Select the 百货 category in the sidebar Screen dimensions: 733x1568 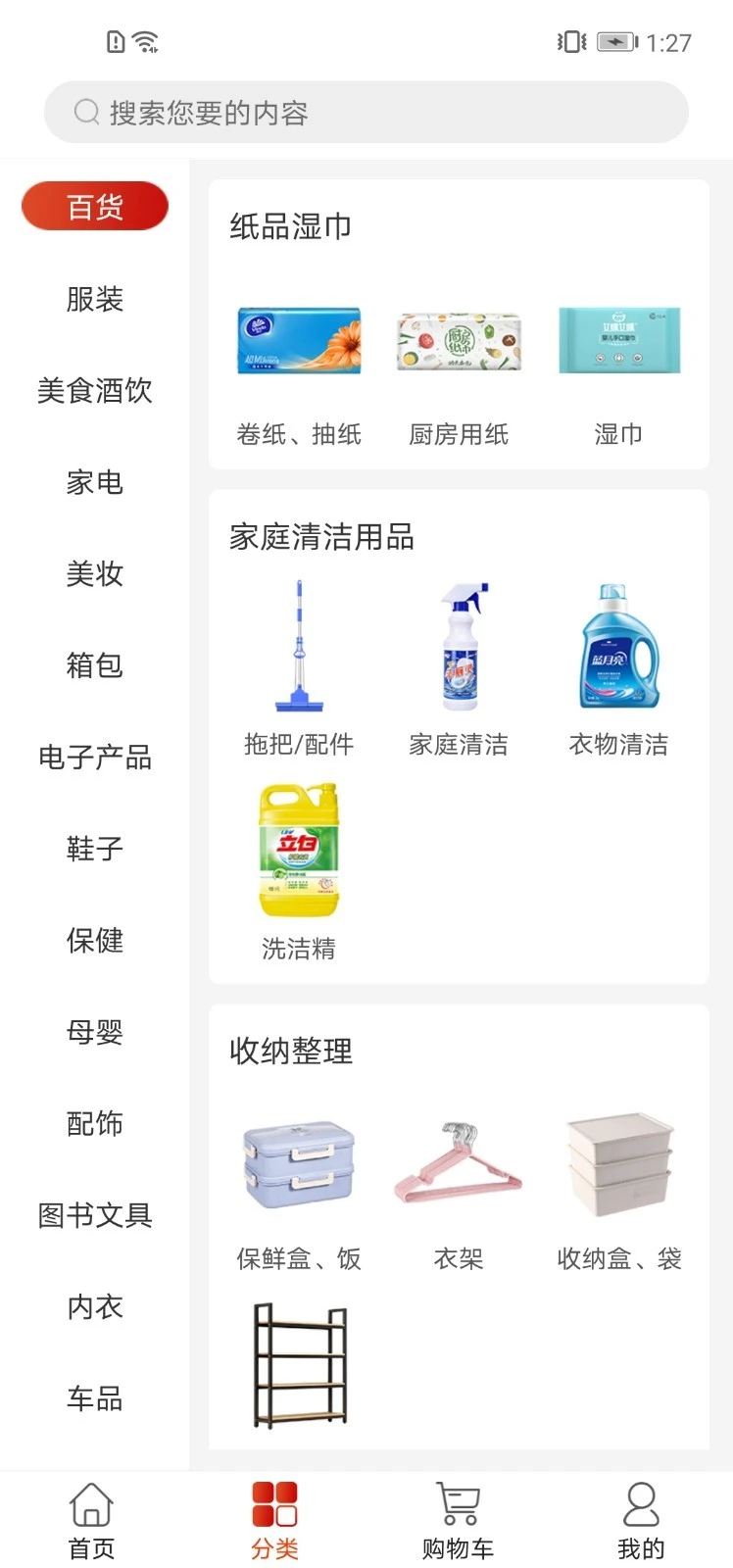tap(94, 206)
